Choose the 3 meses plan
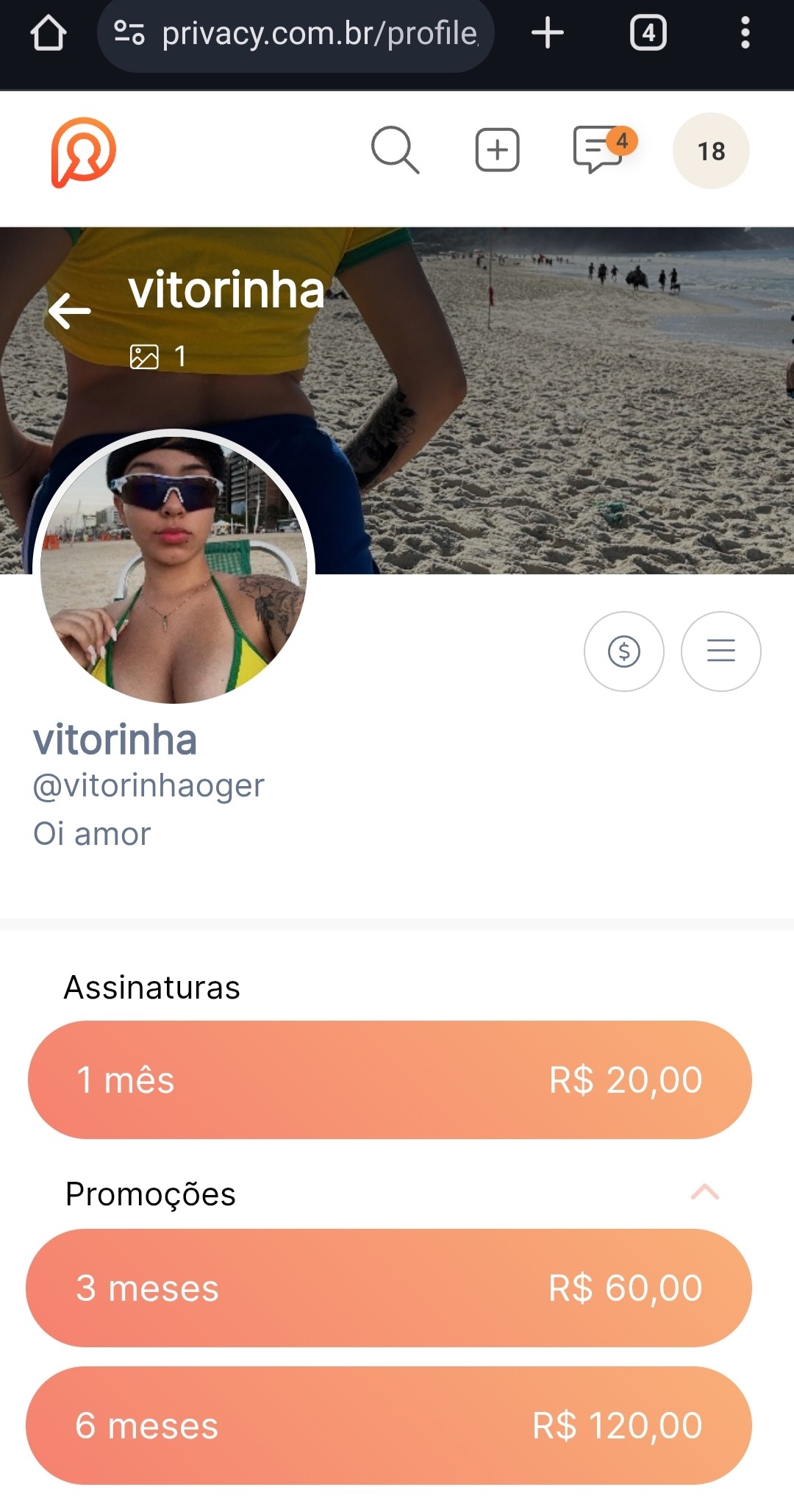Image resolution: width=794 pixels, height=1512 pixels. pyautogui.click(x=390, y=1288)
